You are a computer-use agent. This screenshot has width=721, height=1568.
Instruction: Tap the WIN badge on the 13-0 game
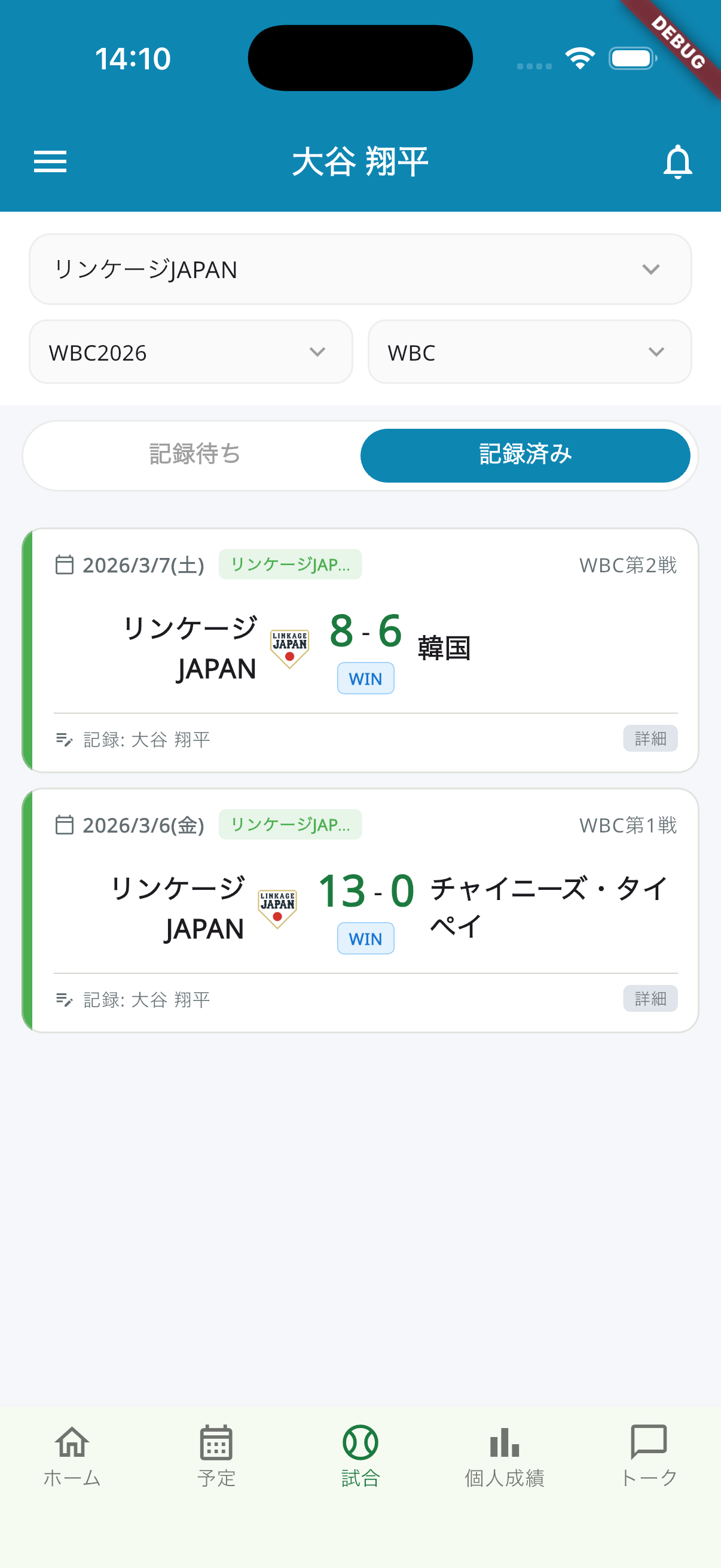tap(365, 939)
